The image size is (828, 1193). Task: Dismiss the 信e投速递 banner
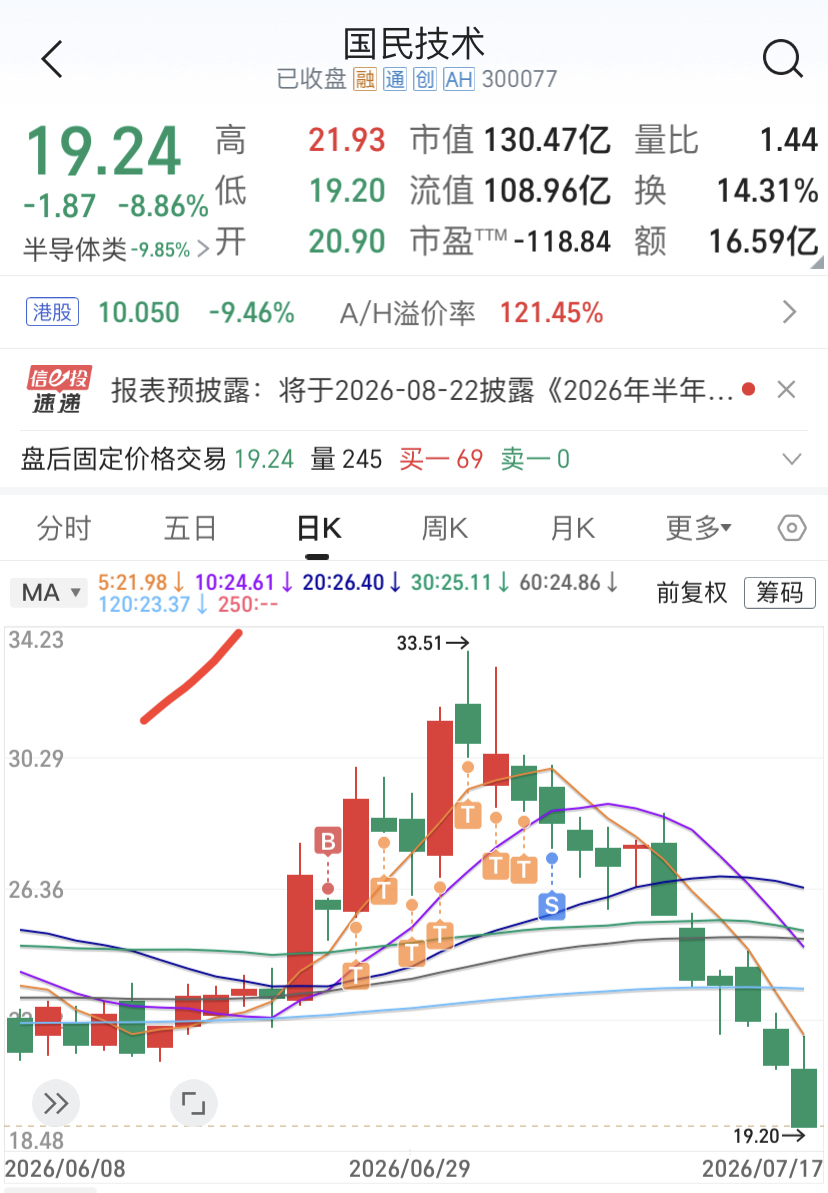[786, 390]
